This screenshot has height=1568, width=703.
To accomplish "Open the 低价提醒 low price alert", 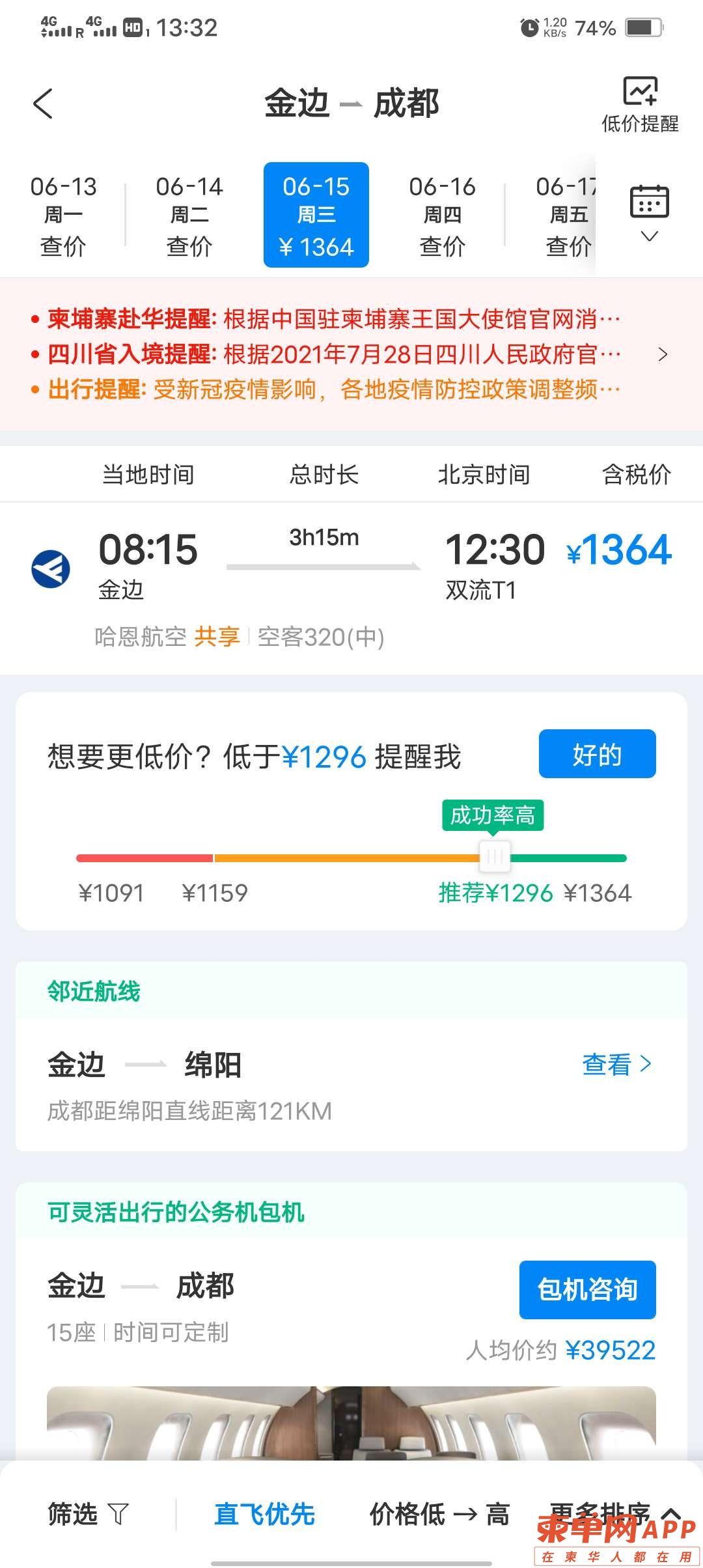I will point(640,104).
